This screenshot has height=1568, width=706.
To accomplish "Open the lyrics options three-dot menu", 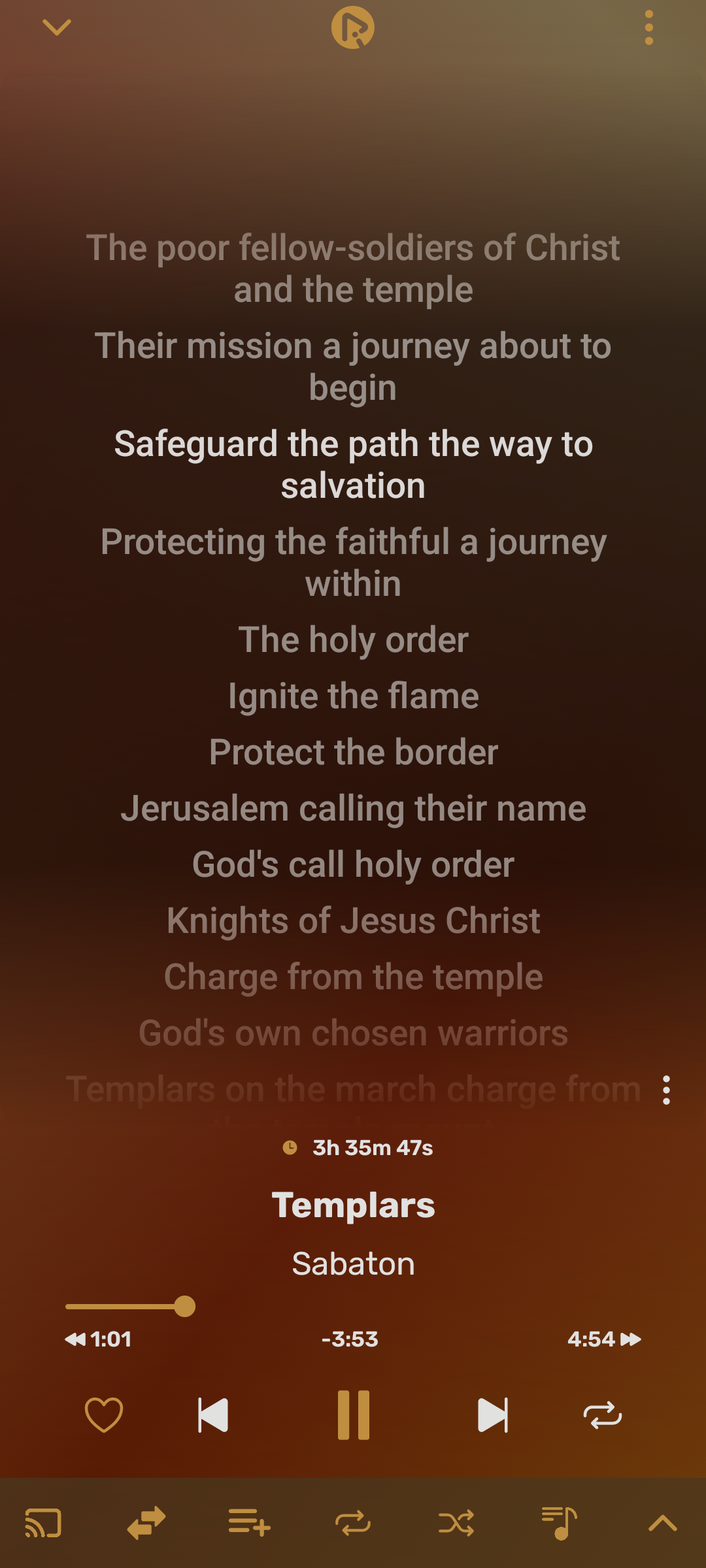I will [666, 1090].
